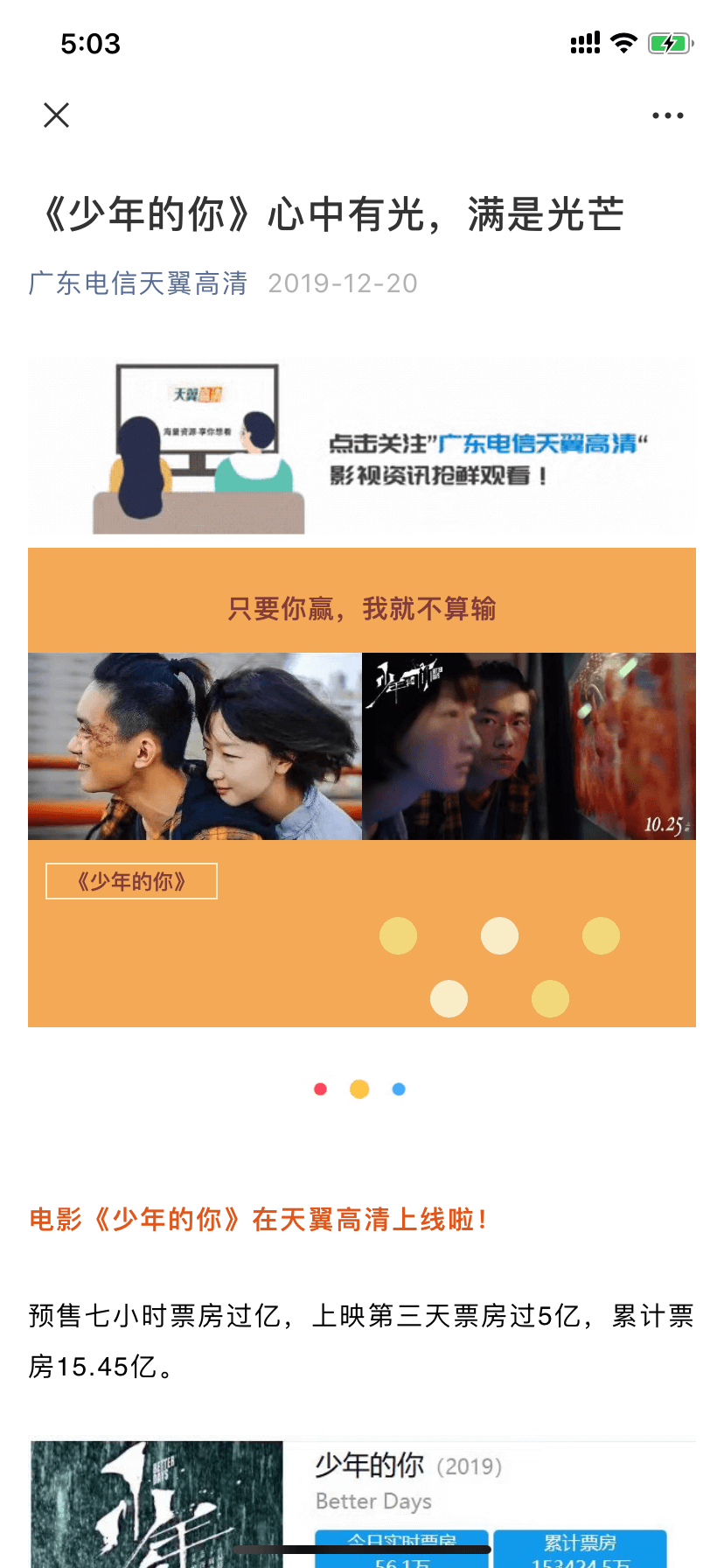
Task: Close the article page
Action: click(57, 115)
